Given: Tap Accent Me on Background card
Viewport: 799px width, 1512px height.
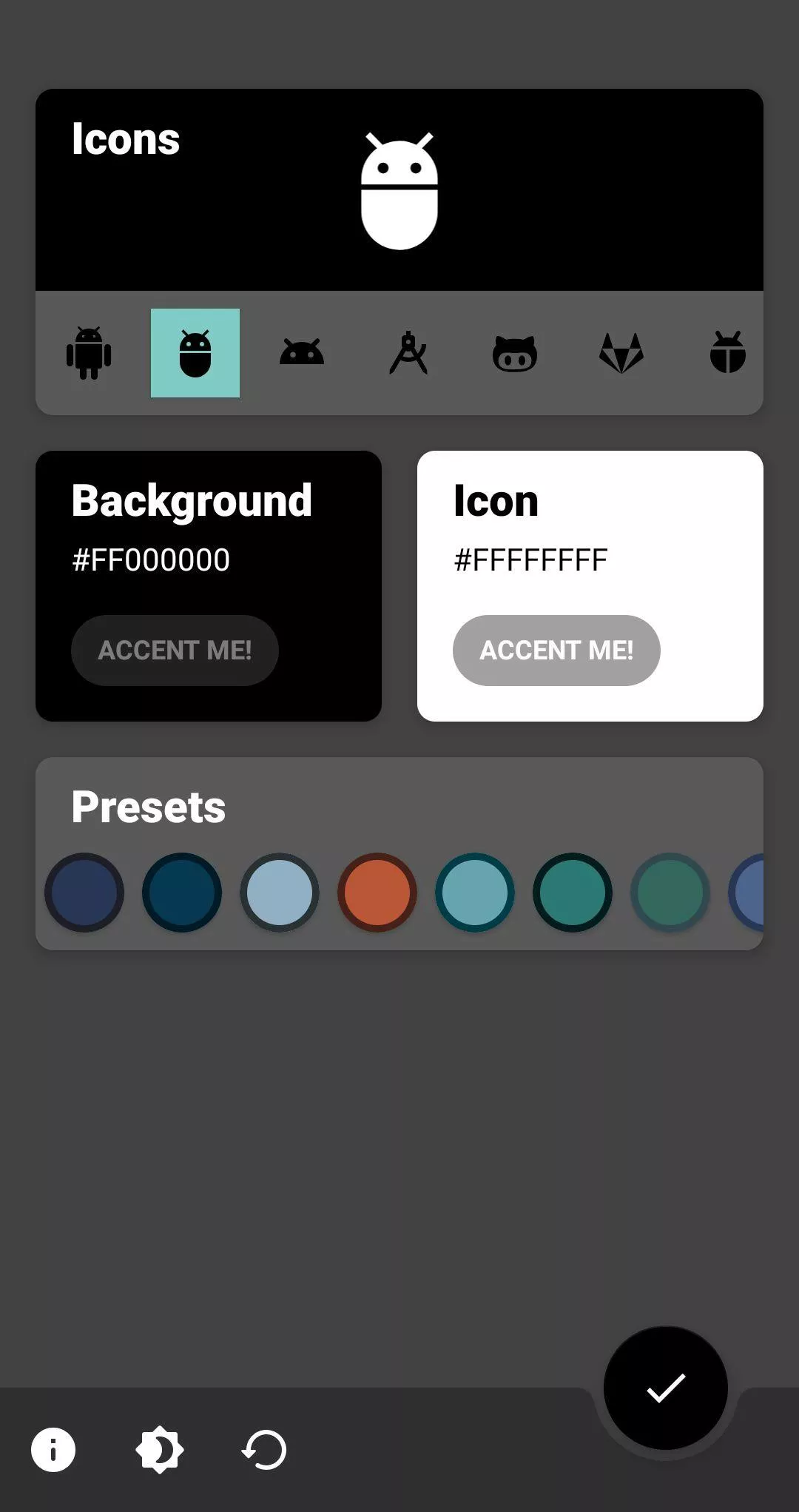Looking at the screenshot, I should tap(175, 650).
